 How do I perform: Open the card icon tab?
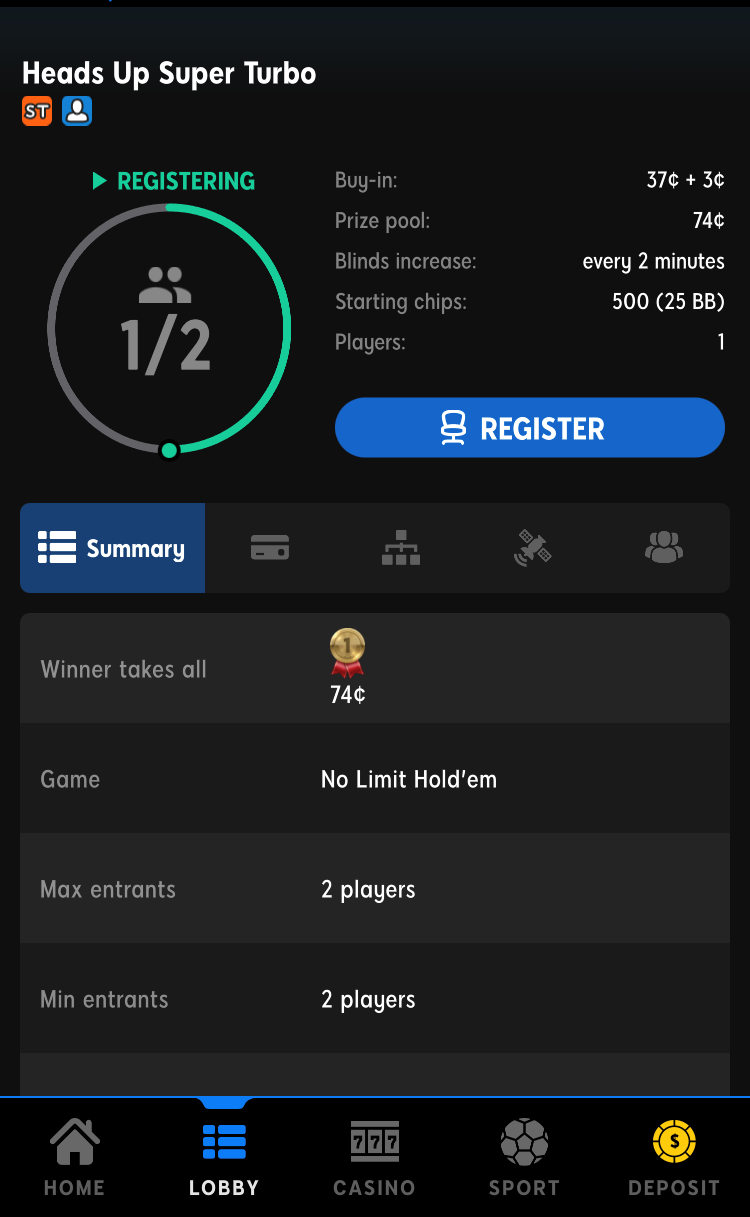pos(270,548)
